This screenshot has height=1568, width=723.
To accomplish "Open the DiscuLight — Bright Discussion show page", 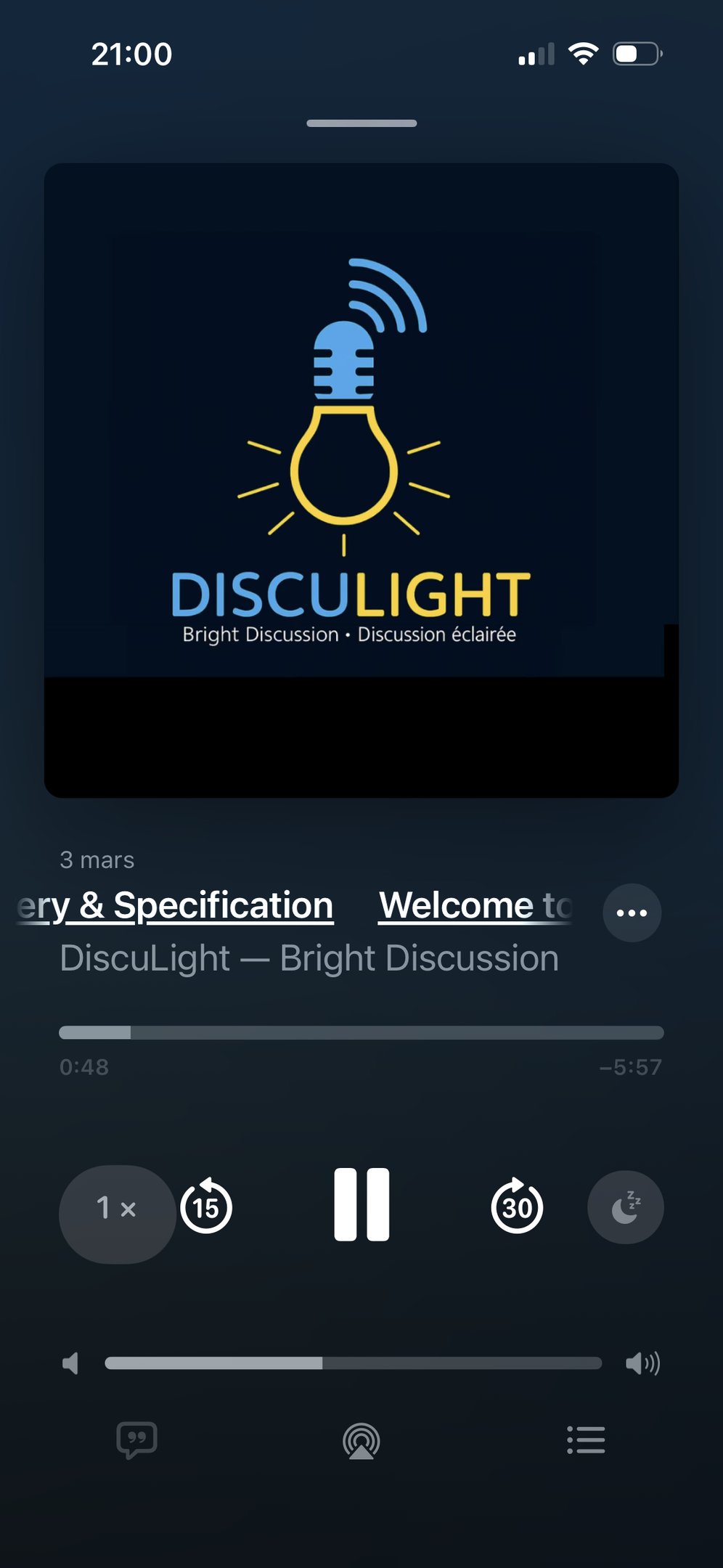I will 309,958.
